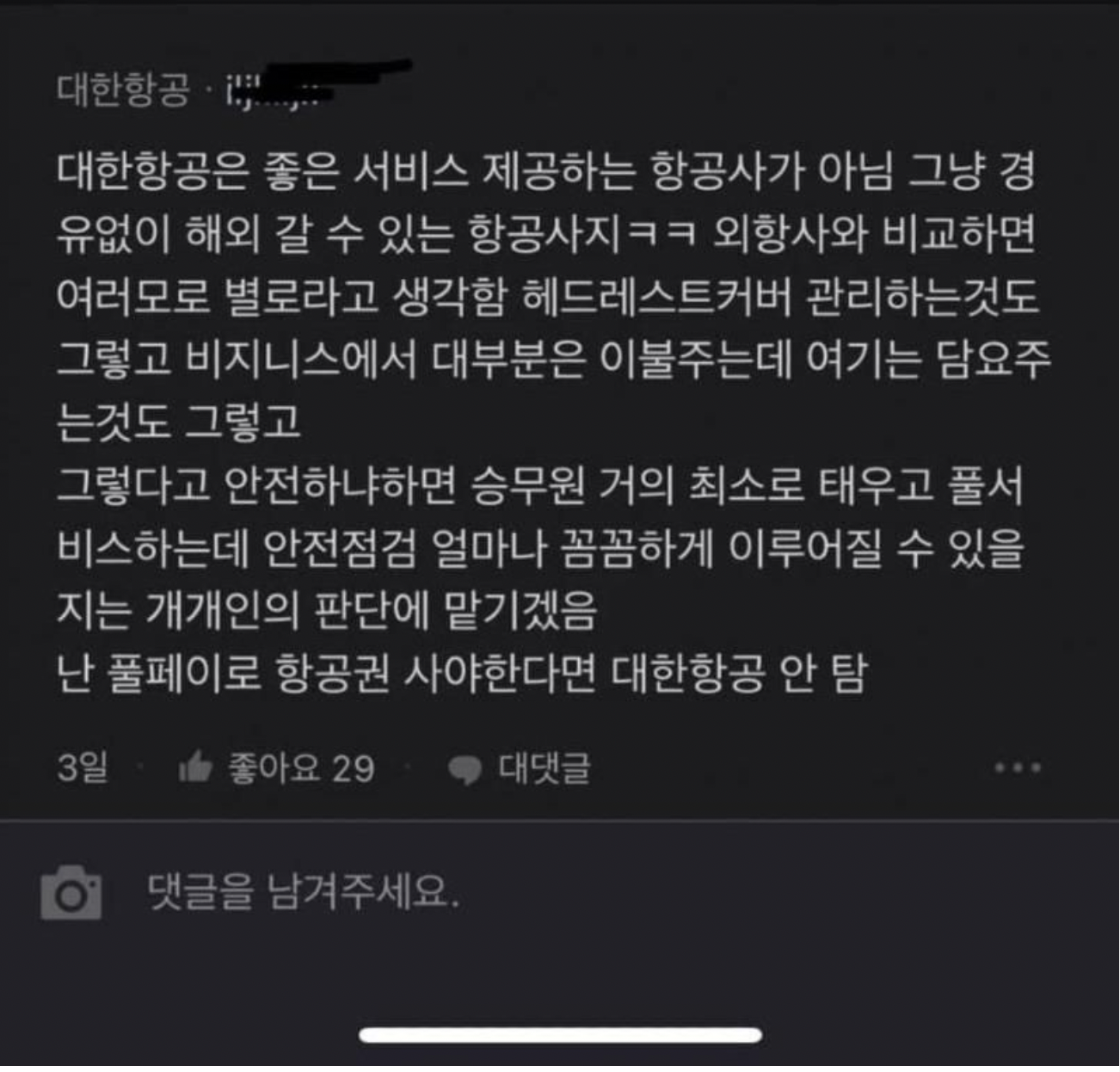Screen dimensions: 1120x1072
Task: Reply to the comment via 대댓글
Action: pos(520,767)
